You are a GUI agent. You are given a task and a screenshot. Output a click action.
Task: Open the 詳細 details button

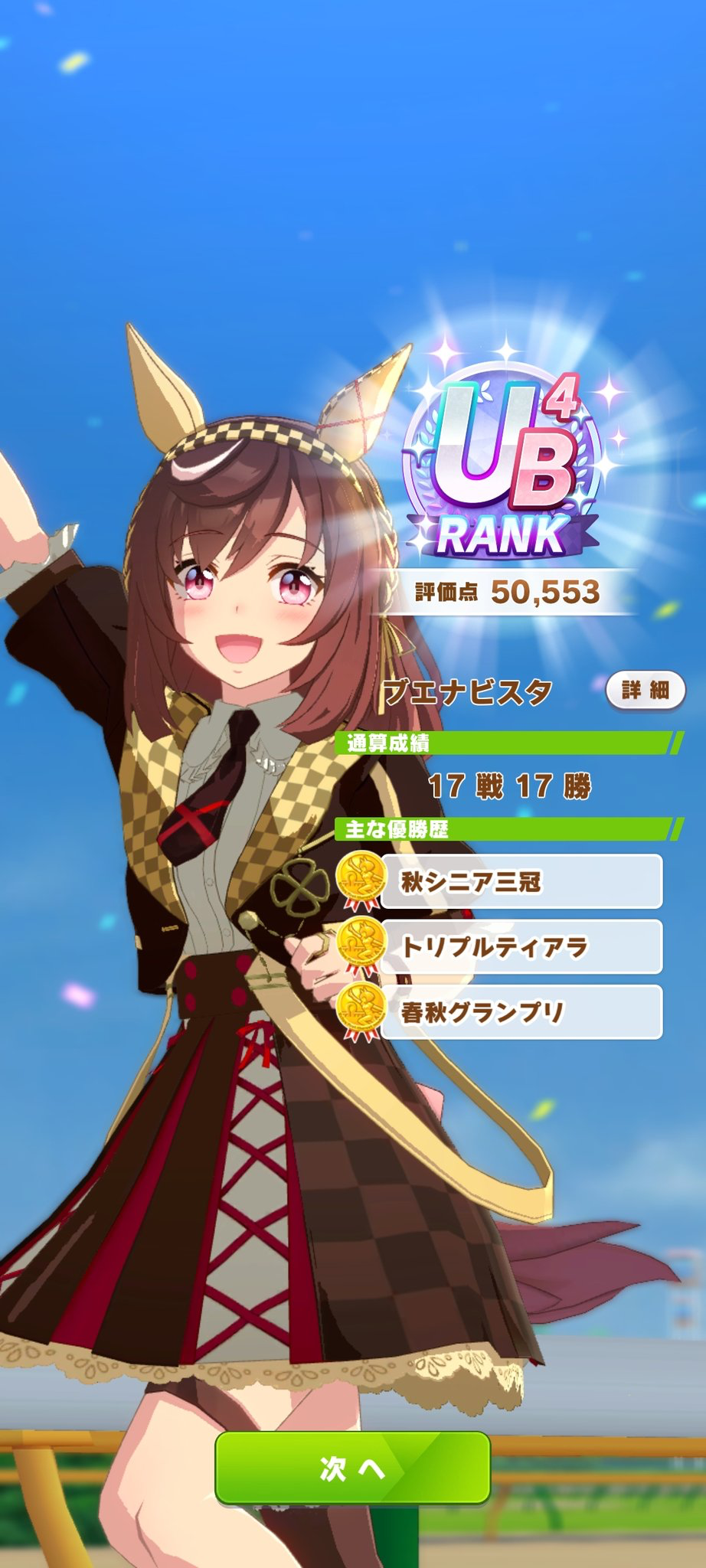pyautogui.click(x=645, y=691)
